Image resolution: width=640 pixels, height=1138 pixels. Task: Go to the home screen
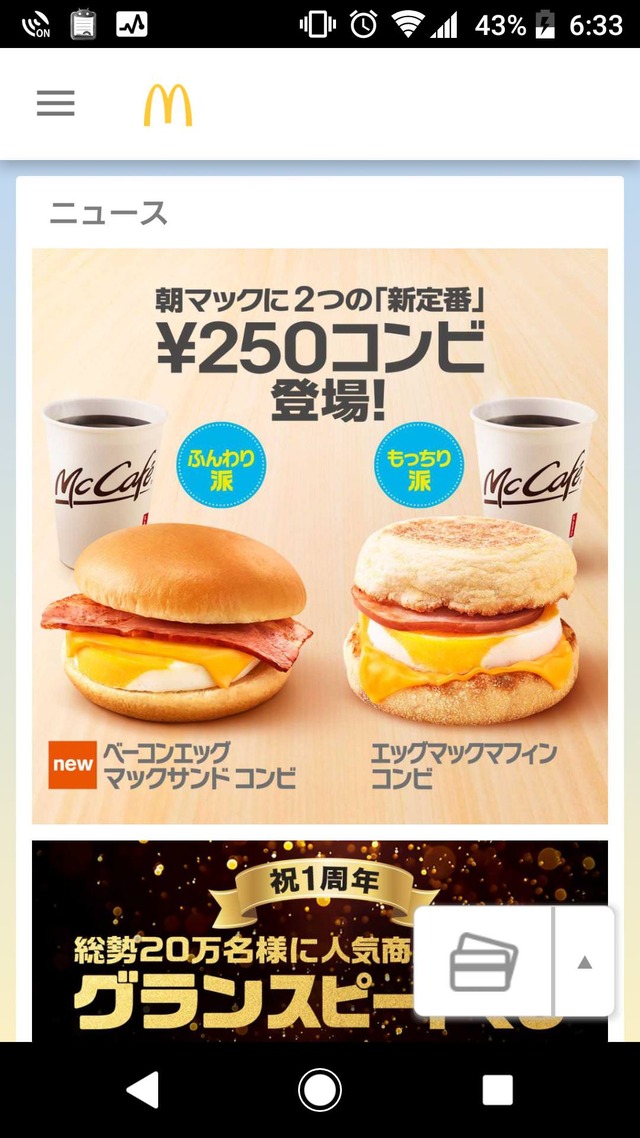pyautogui.click(x=320, y=1089)
